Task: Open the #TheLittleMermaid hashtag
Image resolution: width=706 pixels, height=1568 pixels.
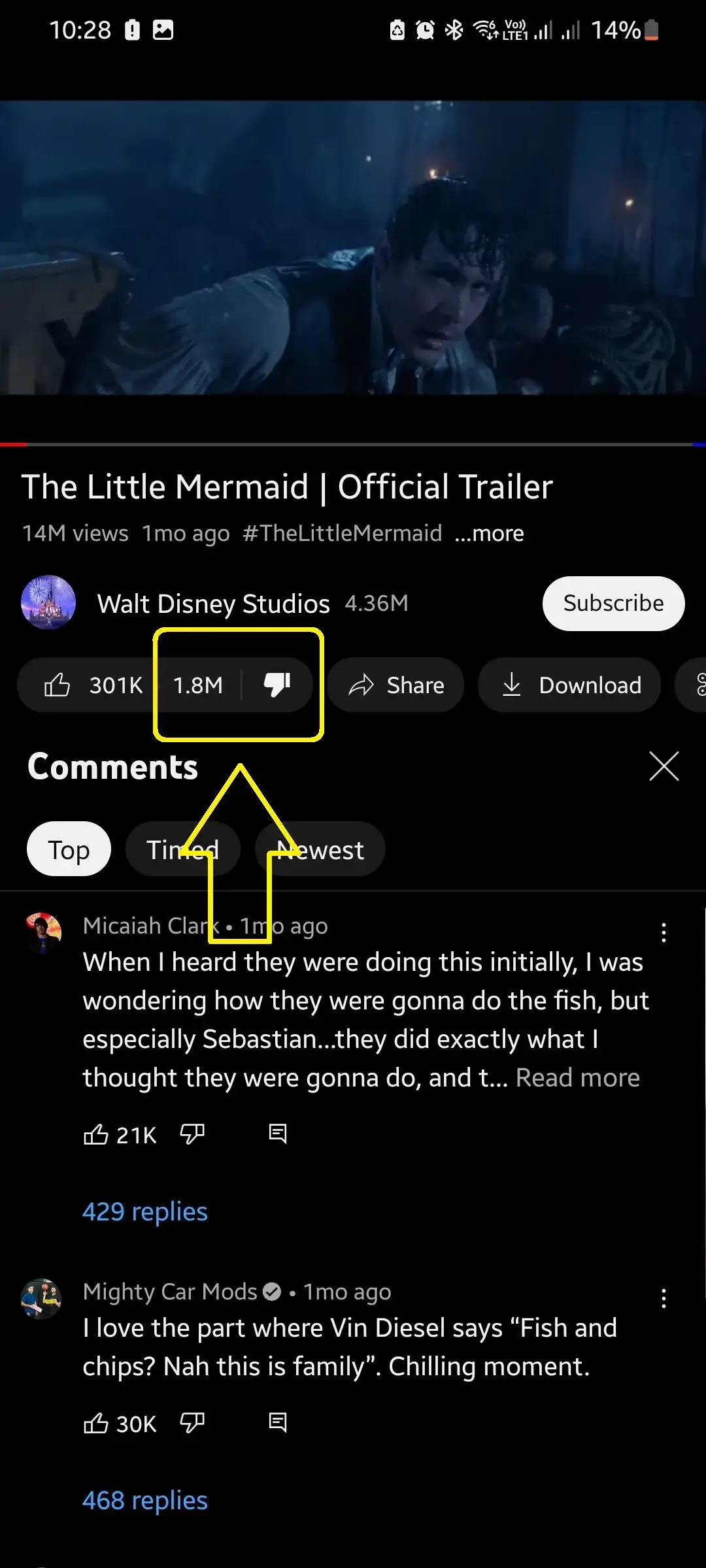Action: 343,533
